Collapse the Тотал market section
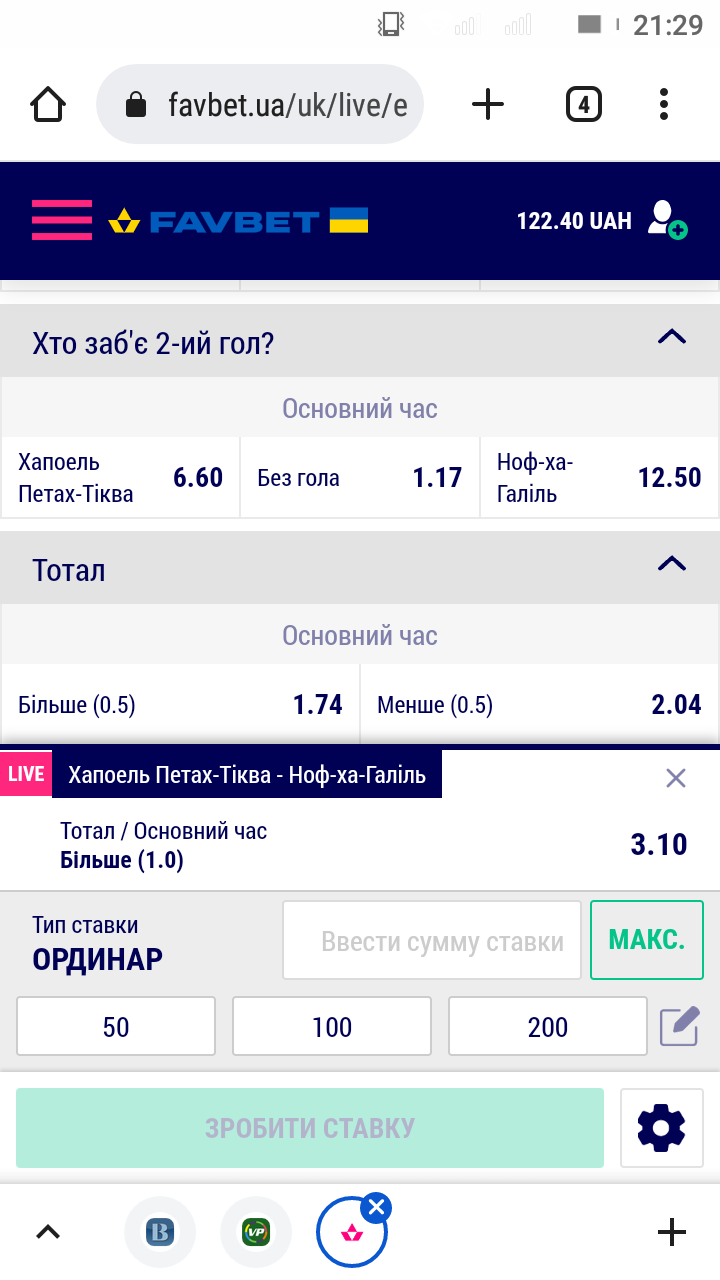This screenshot has height=1280, width=720. click(672, 565)
